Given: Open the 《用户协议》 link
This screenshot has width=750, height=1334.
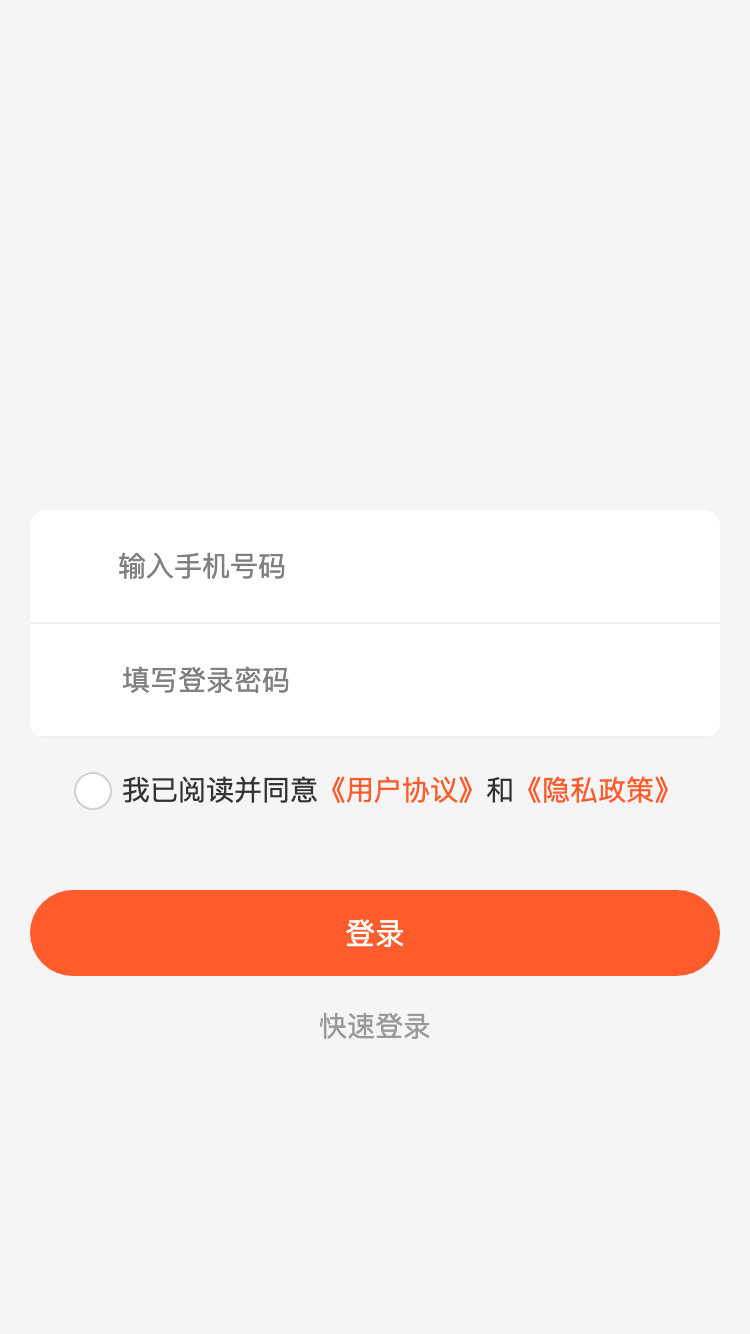Looking at the screenshot, I should pyautogui.click(x=402, y=791).
